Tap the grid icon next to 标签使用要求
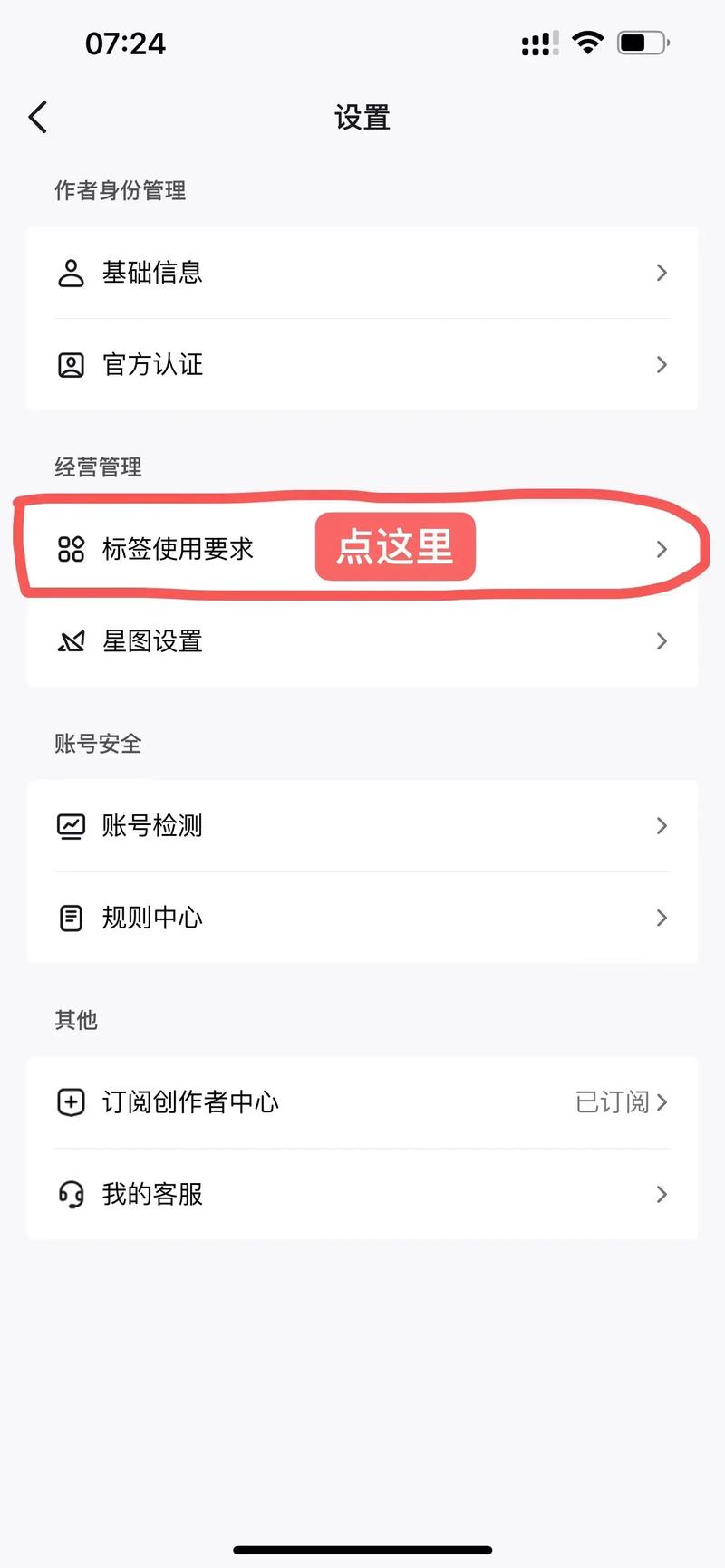Image resolution: width=725 pixels, height=1568 pixels. point(71,548)
